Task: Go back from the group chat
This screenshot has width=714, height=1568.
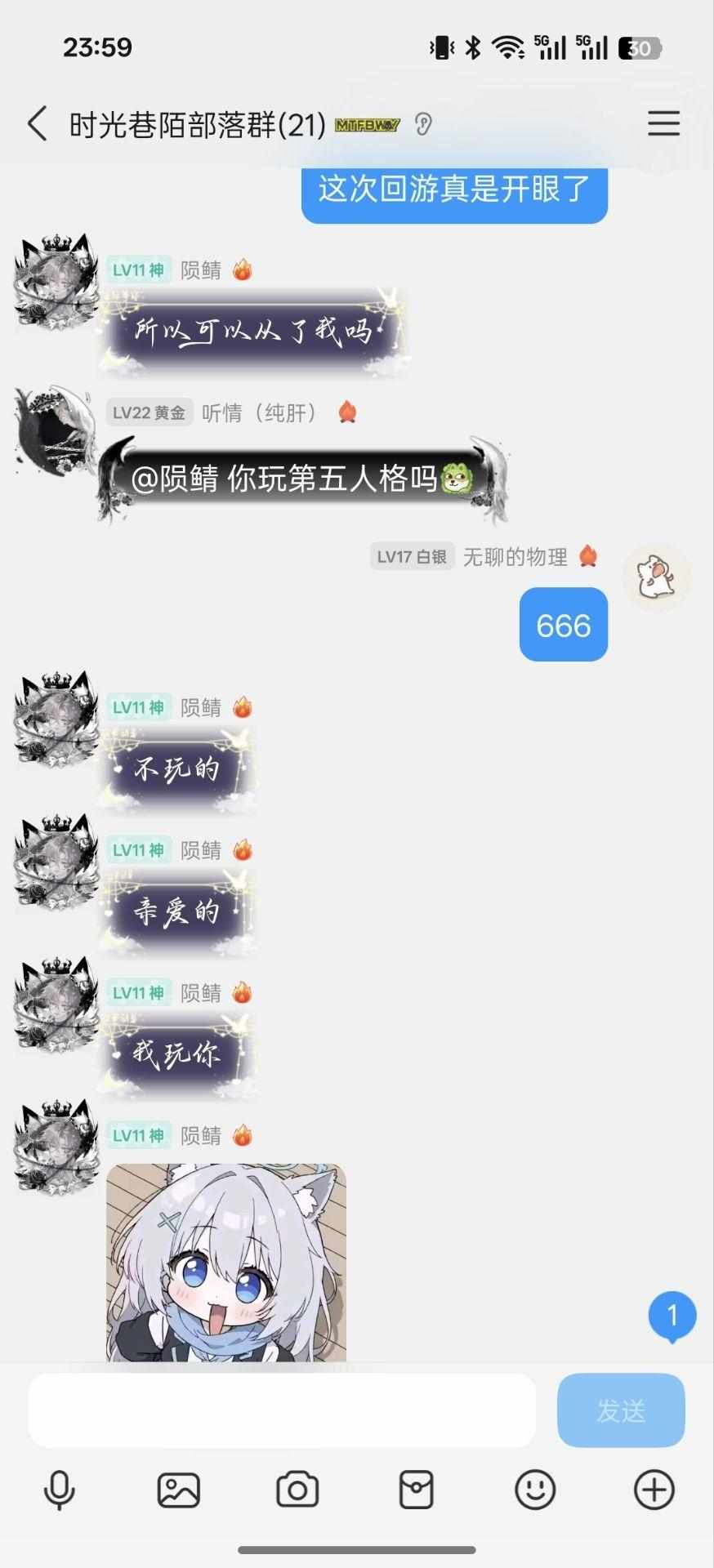Action: (38, 124)
